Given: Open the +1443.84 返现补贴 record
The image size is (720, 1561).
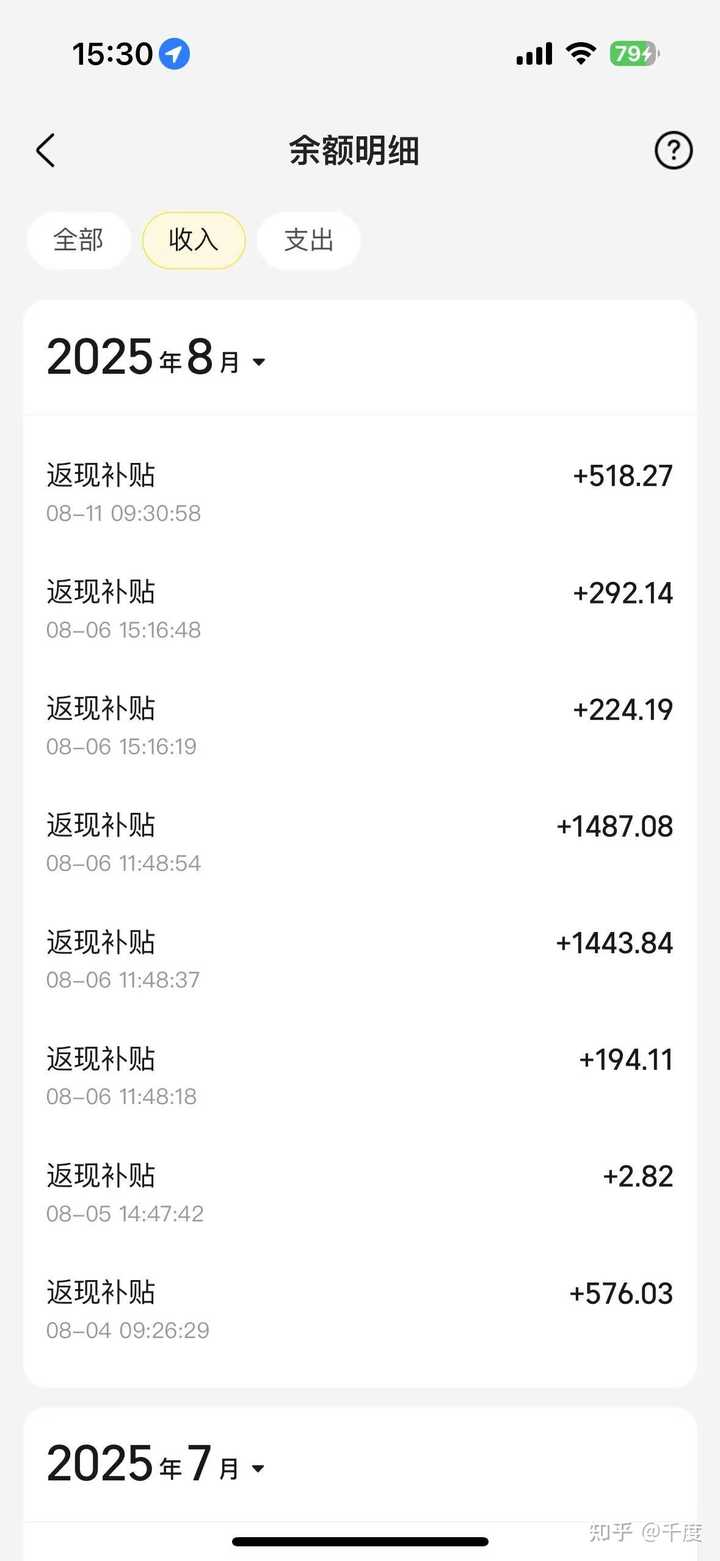Looking at the screenshot, I should click(360, 959).
